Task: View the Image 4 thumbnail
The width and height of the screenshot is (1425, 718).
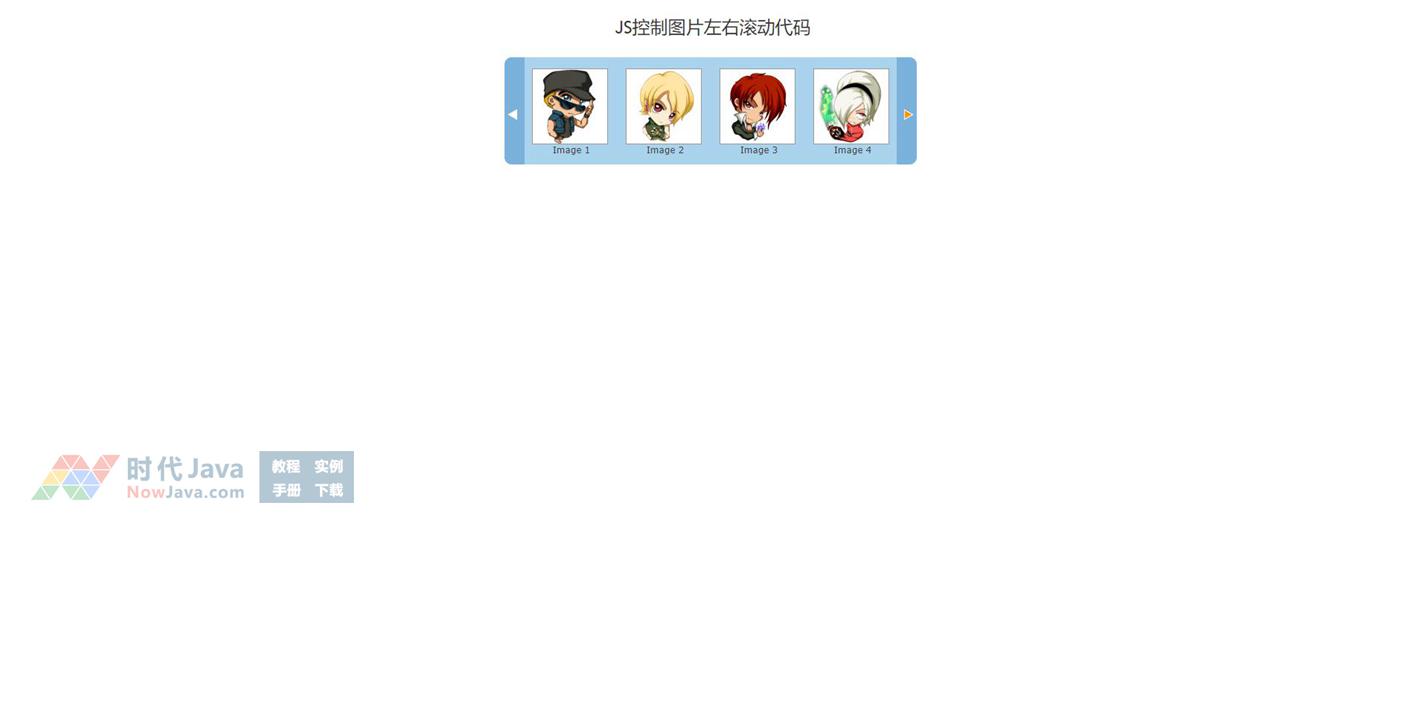Action: click(x=851, y=106)
